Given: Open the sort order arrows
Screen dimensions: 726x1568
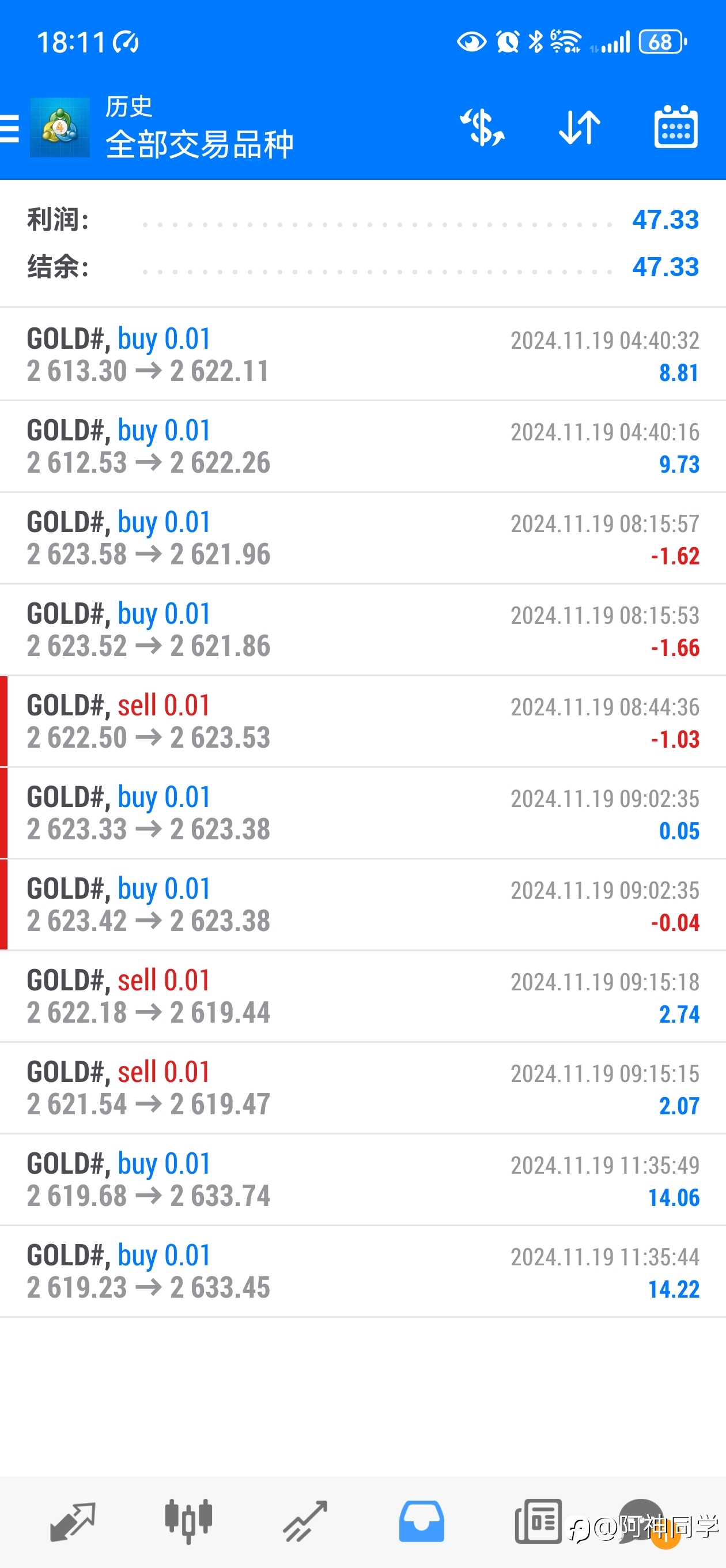Looking at the screenshot, I should pyautogui.click(x=579, y=128).
